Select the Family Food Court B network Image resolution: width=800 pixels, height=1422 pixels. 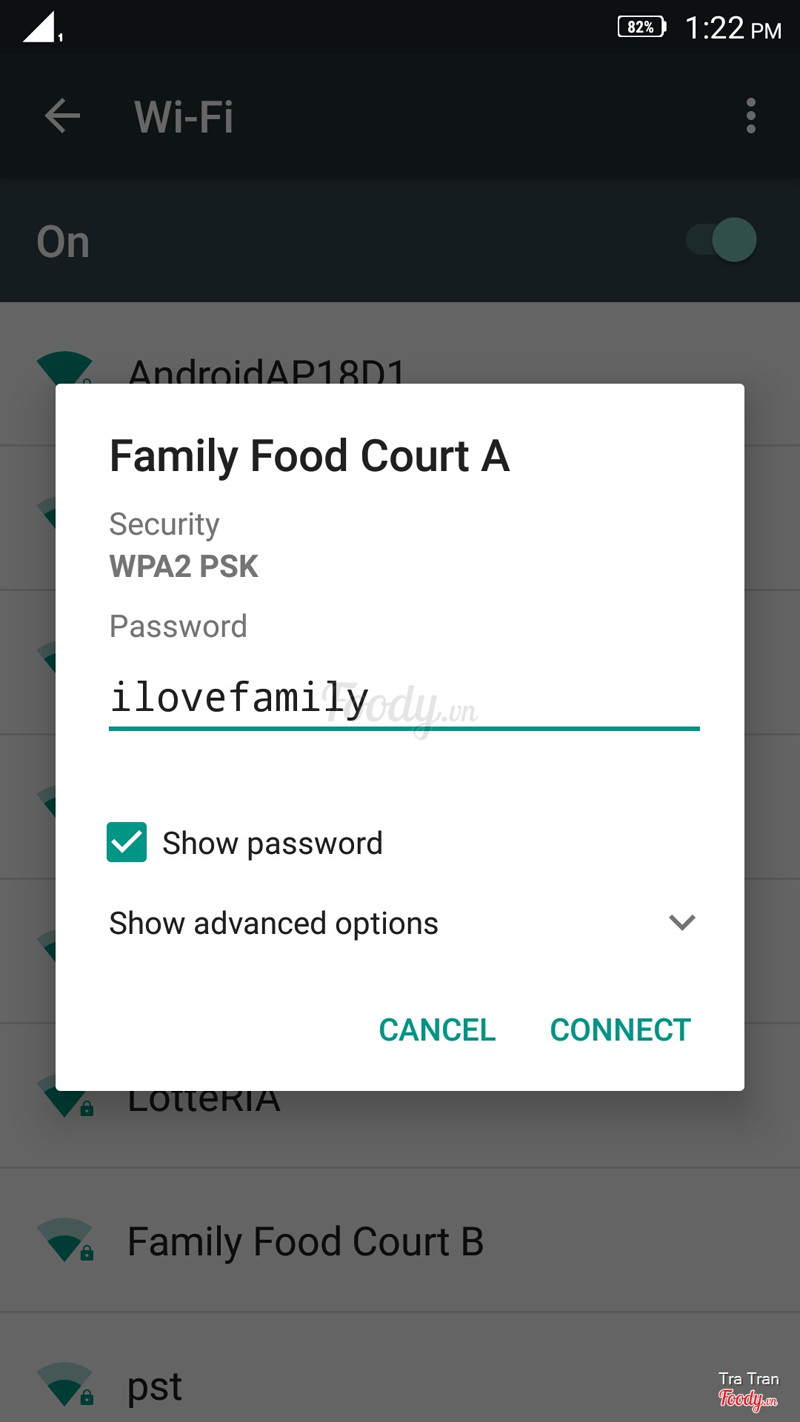click(305, 1242)
